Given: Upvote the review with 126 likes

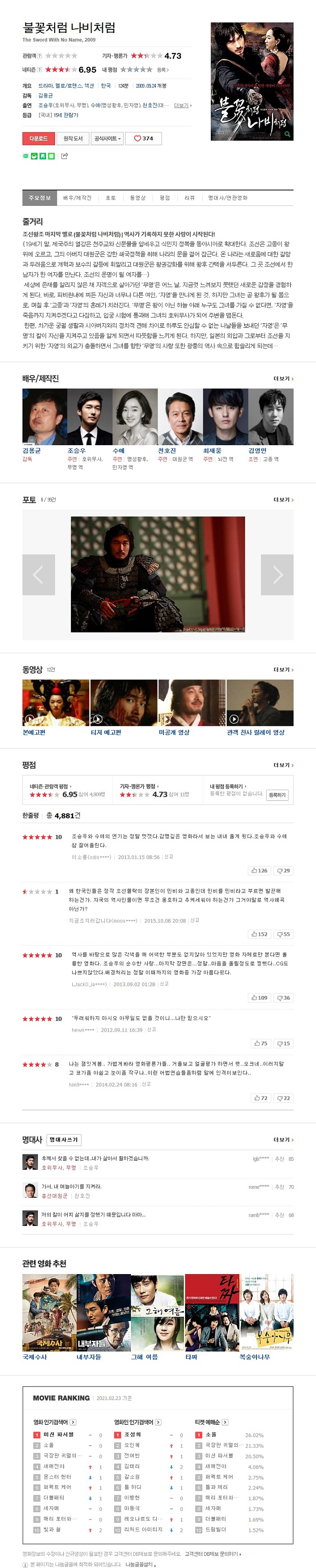Looking at the screenshot, I should pyautogui.click(x=259, y=870).
